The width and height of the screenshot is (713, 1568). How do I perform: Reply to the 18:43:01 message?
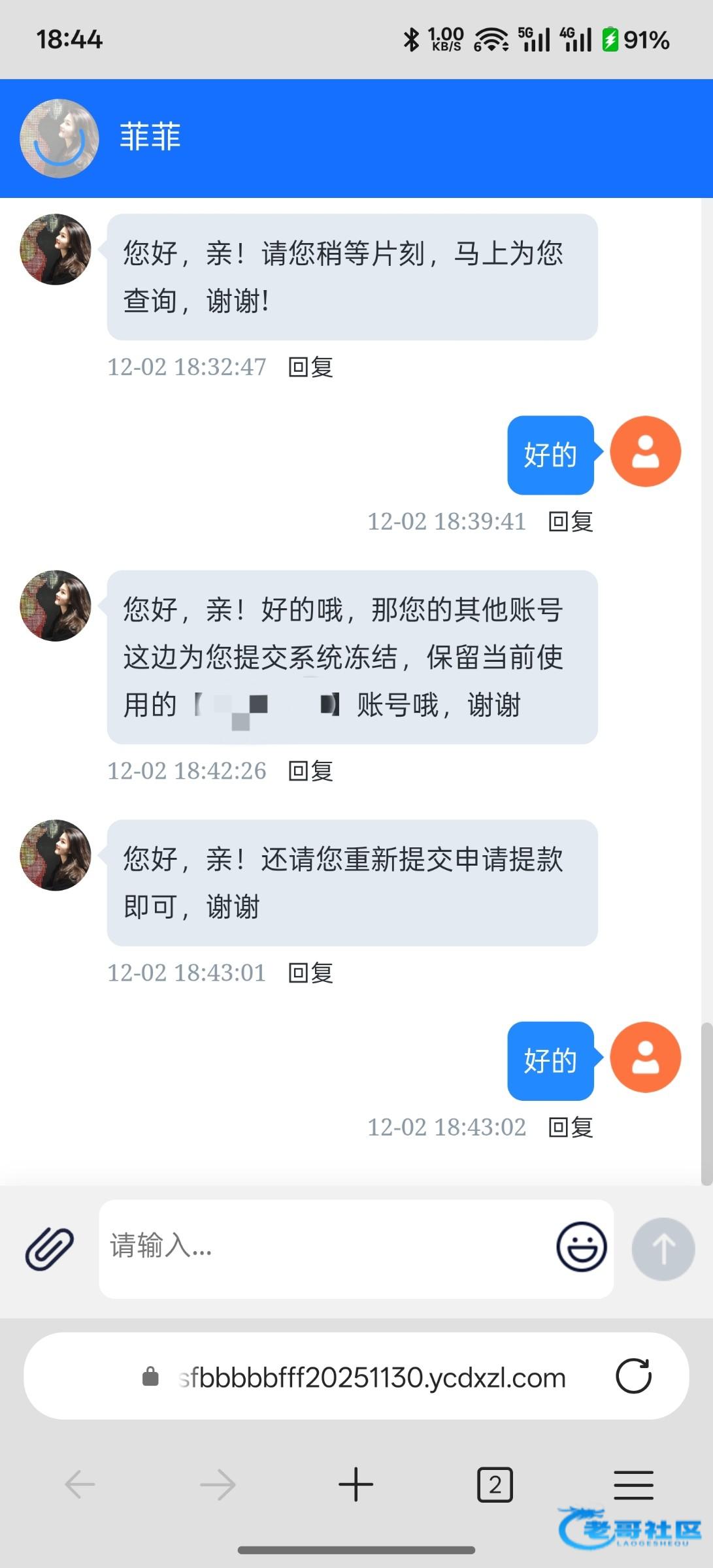tap(311, 973)
